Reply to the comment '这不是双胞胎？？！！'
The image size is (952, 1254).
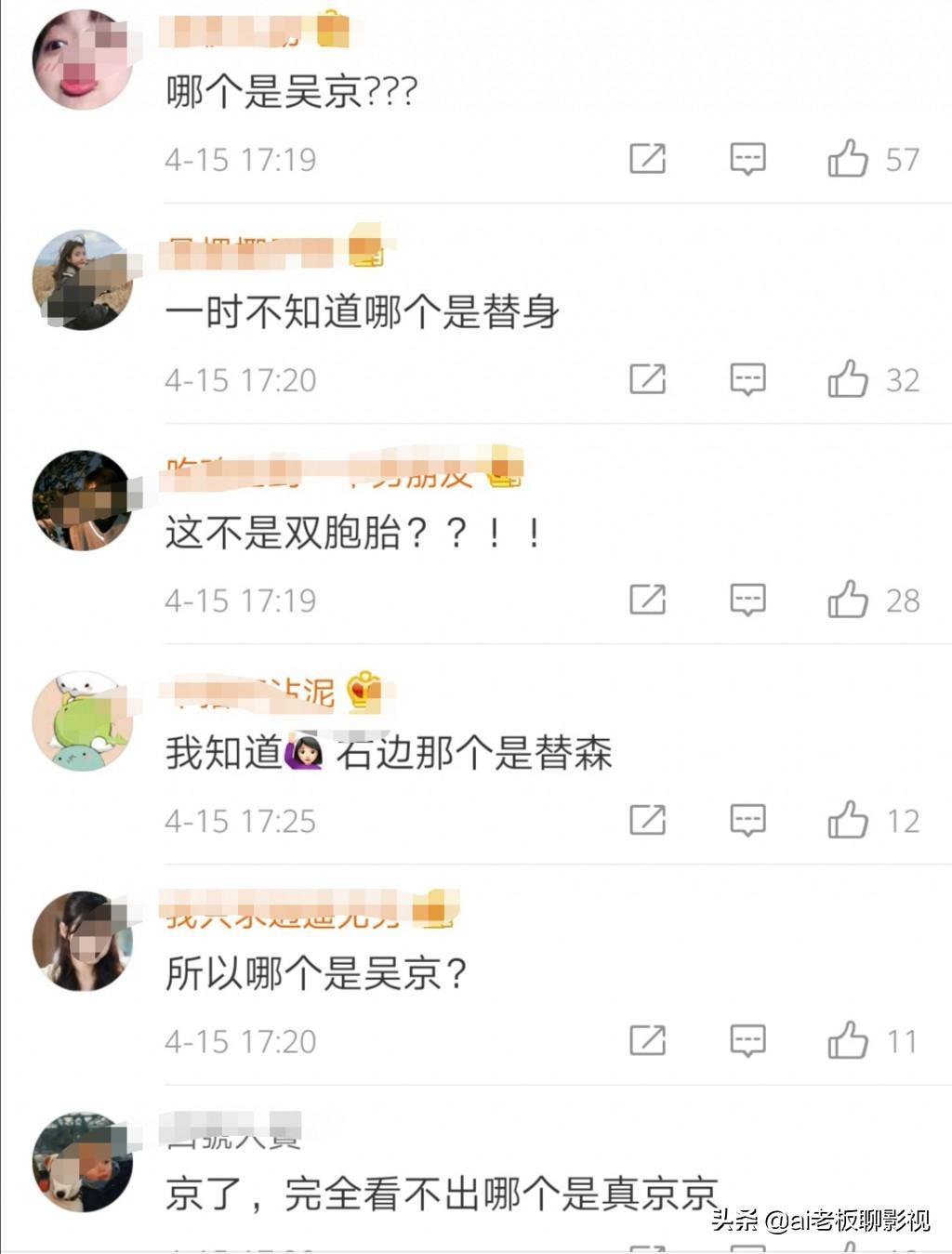tap(747, 600)
